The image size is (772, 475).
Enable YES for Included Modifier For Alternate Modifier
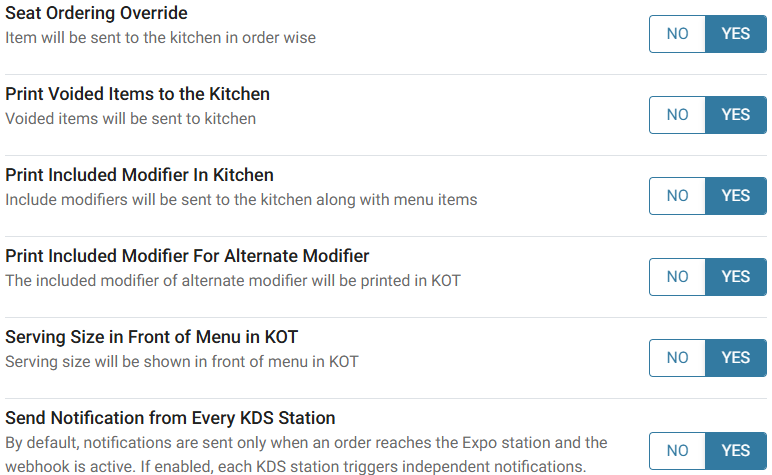click(x=736, y=277)
